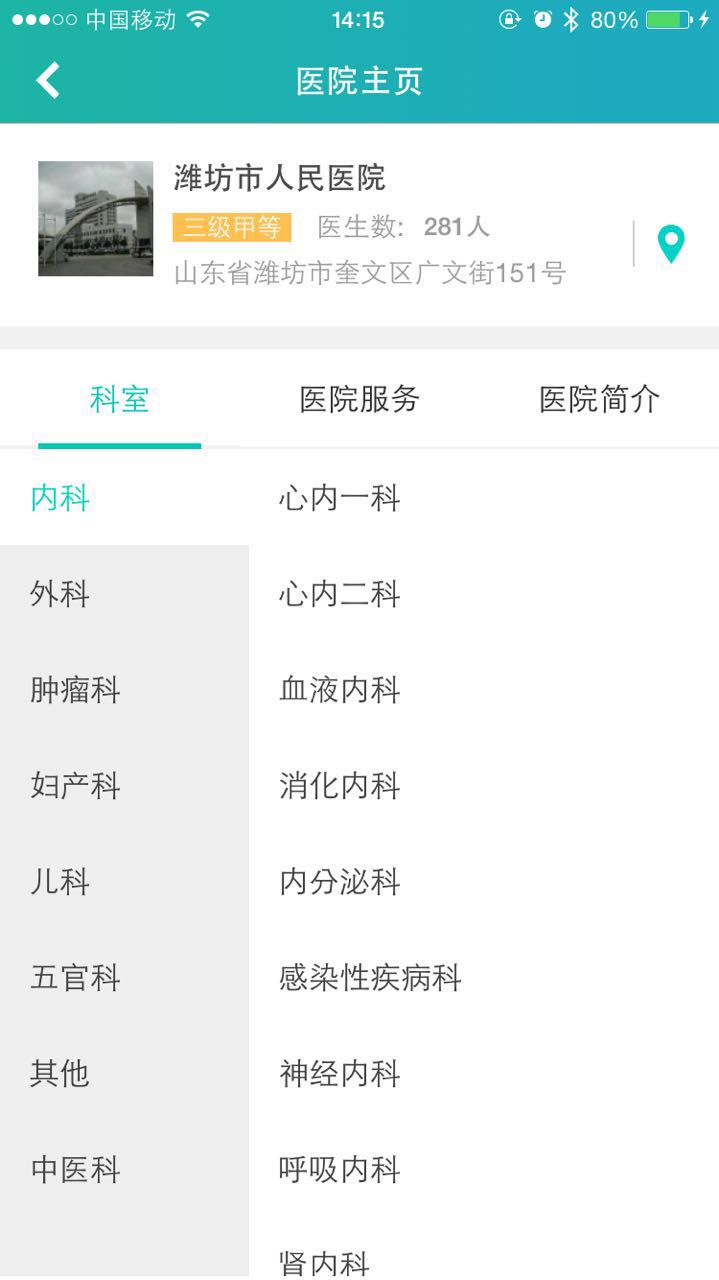Choose the 肿瘤科 category
Screen dimensions: 719x1280
(x=75, y=690)
